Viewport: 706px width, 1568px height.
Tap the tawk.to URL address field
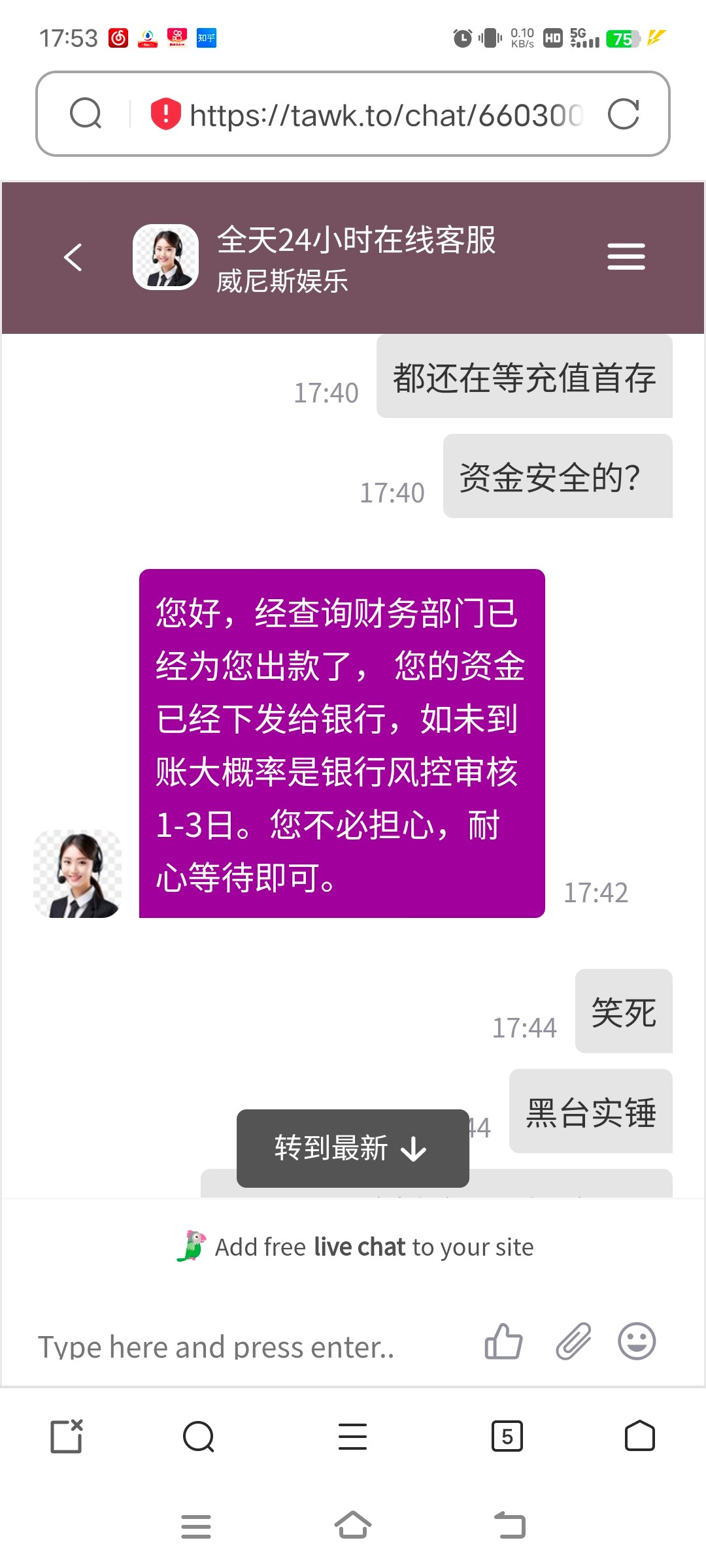pyautogui.click(x=386, y=116)
